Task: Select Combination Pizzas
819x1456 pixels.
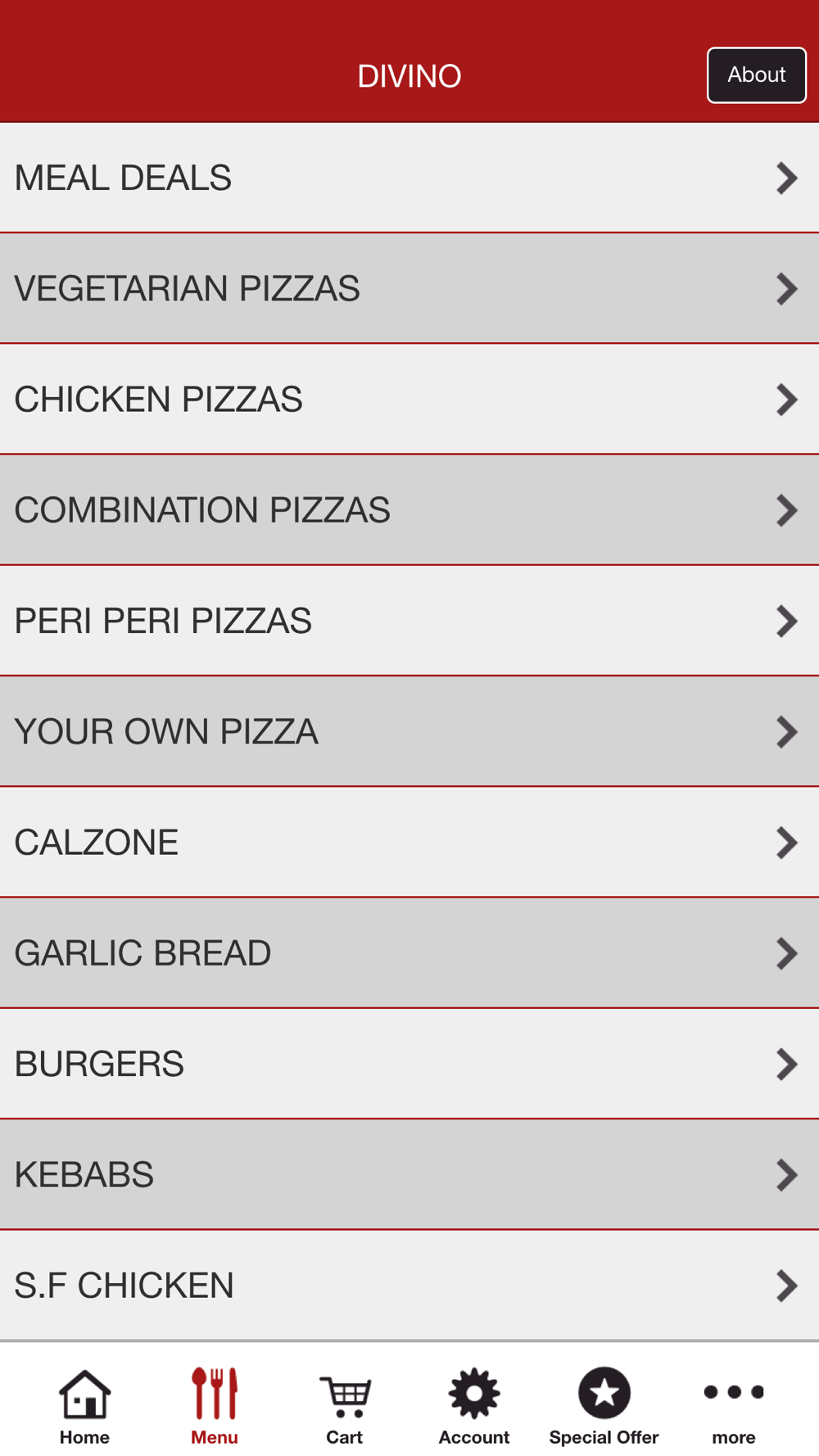Action: (409, 509)
